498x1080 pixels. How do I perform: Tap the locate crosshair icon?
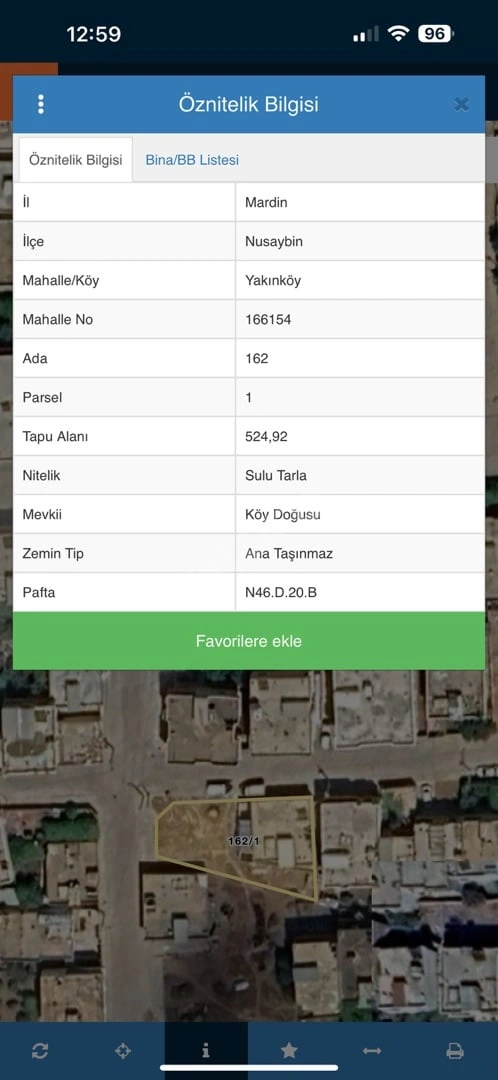point(123,1050)
